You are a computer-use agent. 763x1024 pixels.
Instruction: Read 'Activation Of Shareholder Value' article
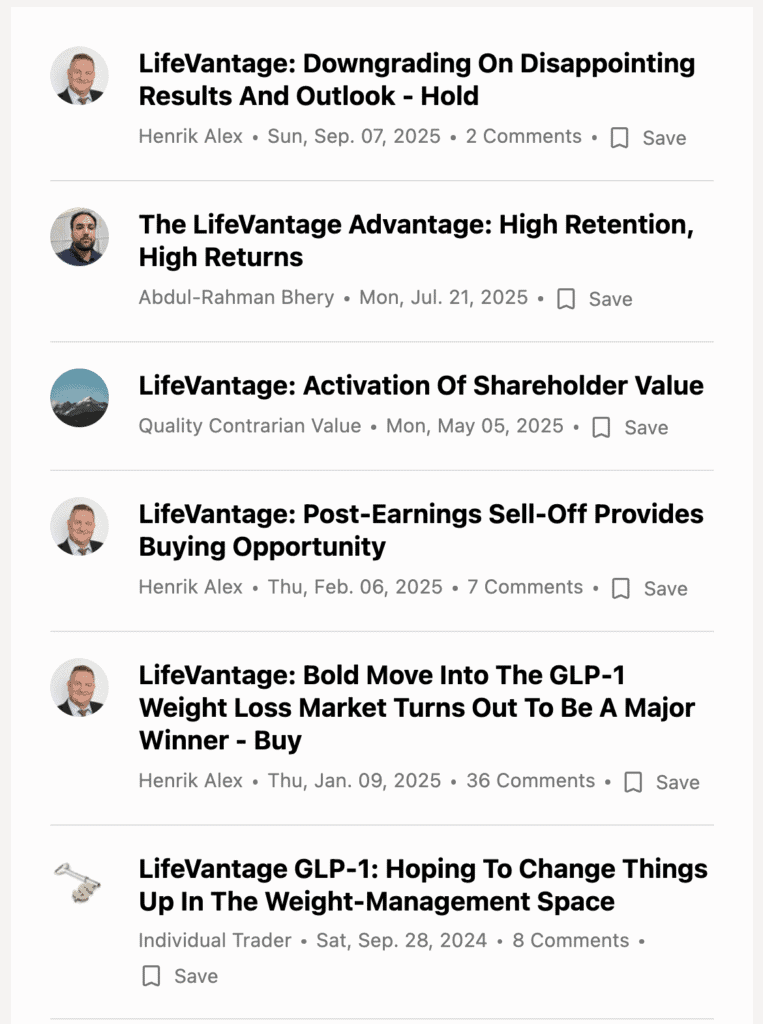click(x=421, y=386)
